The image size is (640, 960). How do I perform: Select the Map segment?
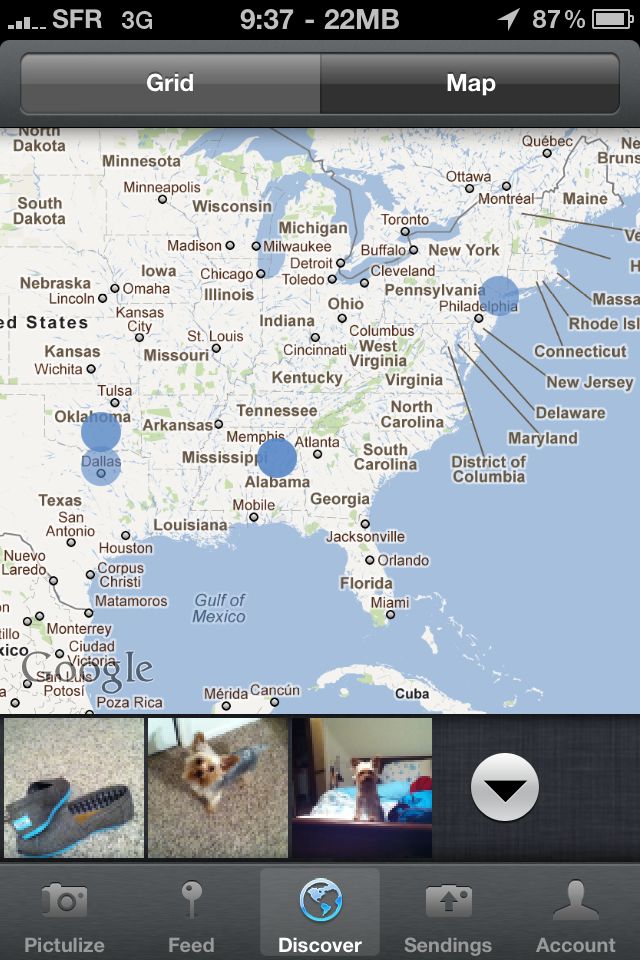pos(470,83)
